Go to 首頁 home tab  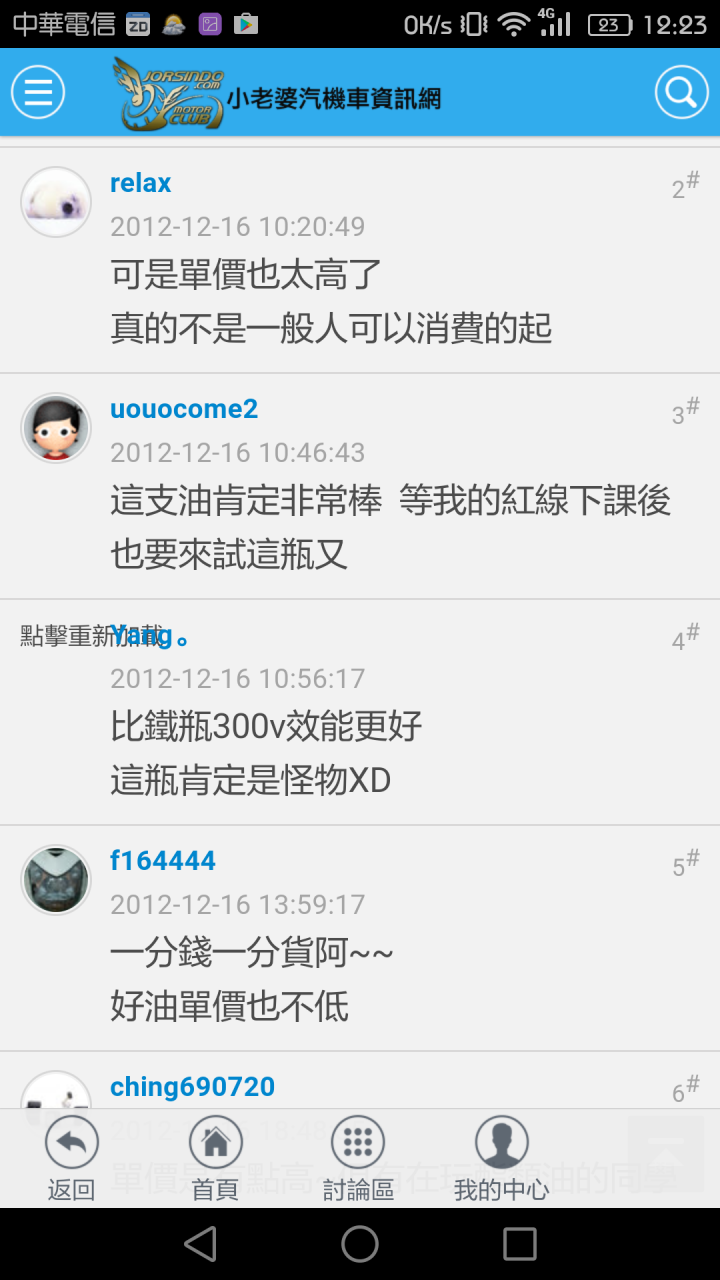click(215, 1158)
